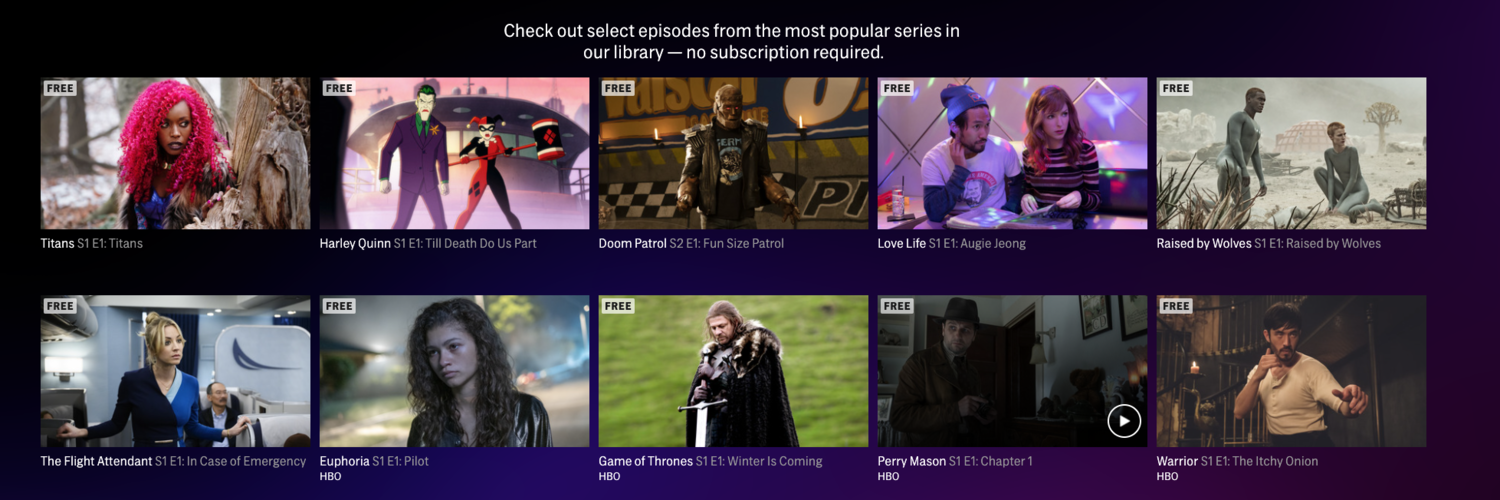Select Raised by Wolves S1 E1 tile
1500x500 pixels.
[1291, 153]
